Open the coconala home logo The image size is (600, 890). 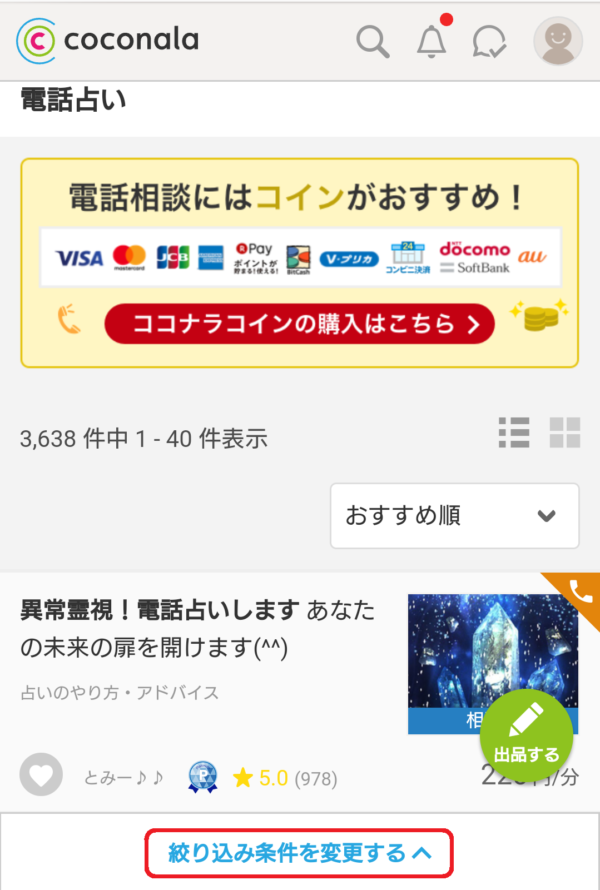click(x=107, y=40)
